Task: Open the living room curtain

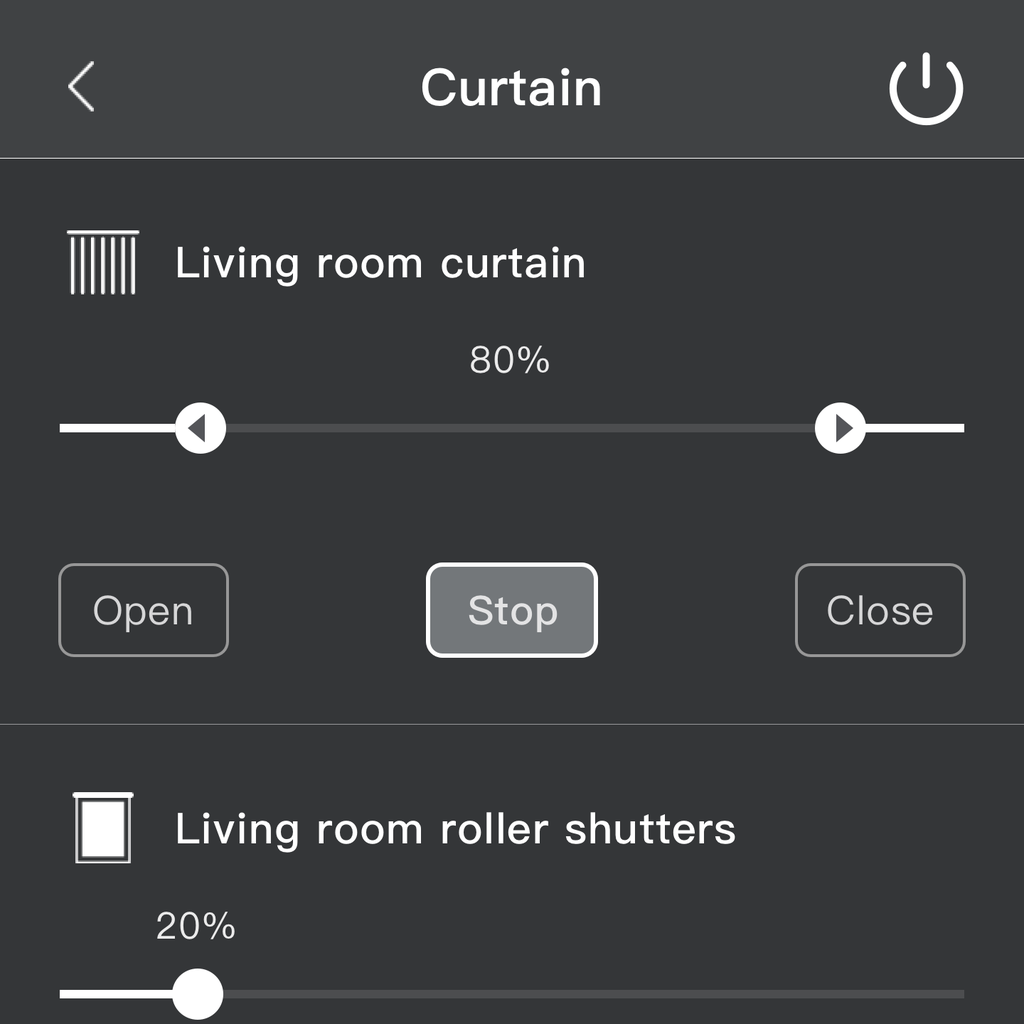Action: (x=143, y=610)
